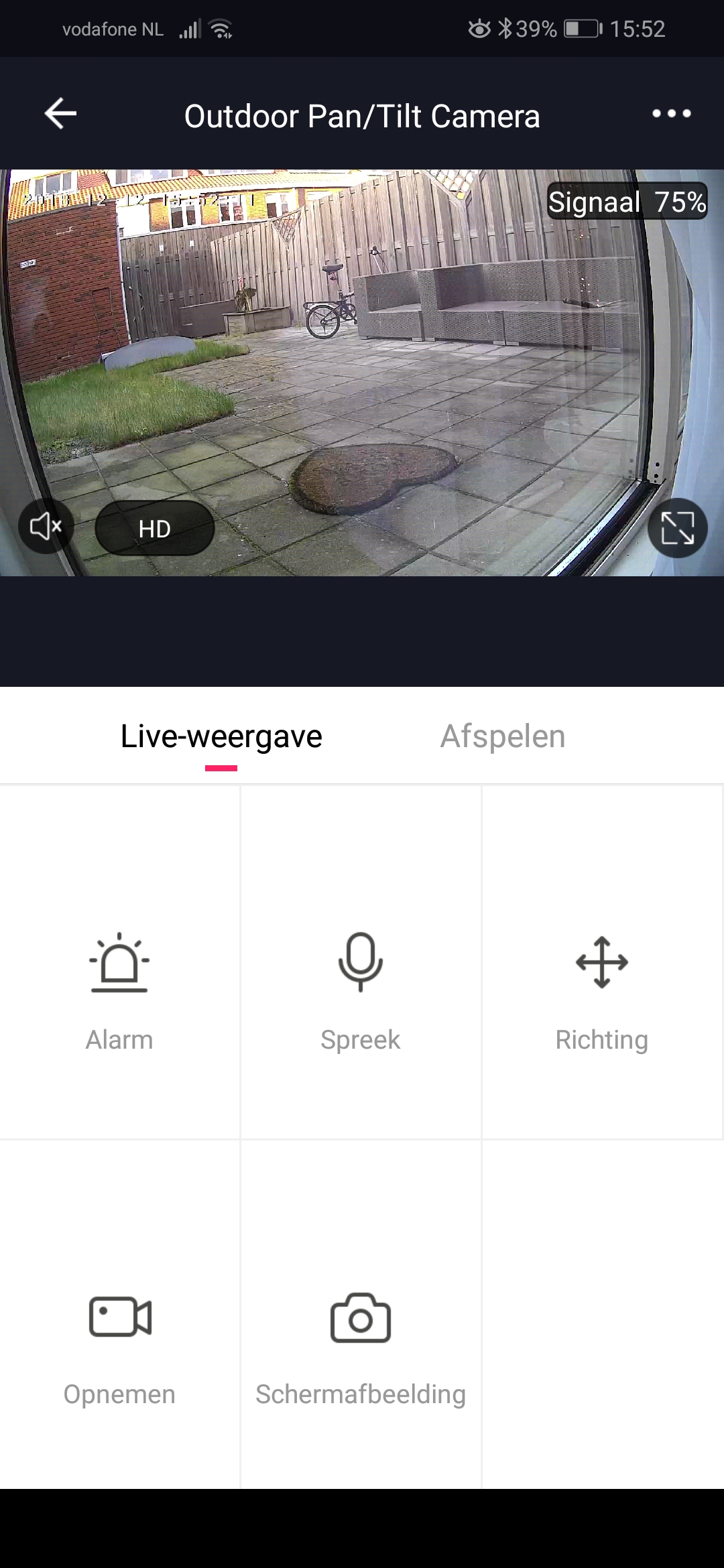
Task: Start recording with Opnemen
Action: click(119, 1315)
